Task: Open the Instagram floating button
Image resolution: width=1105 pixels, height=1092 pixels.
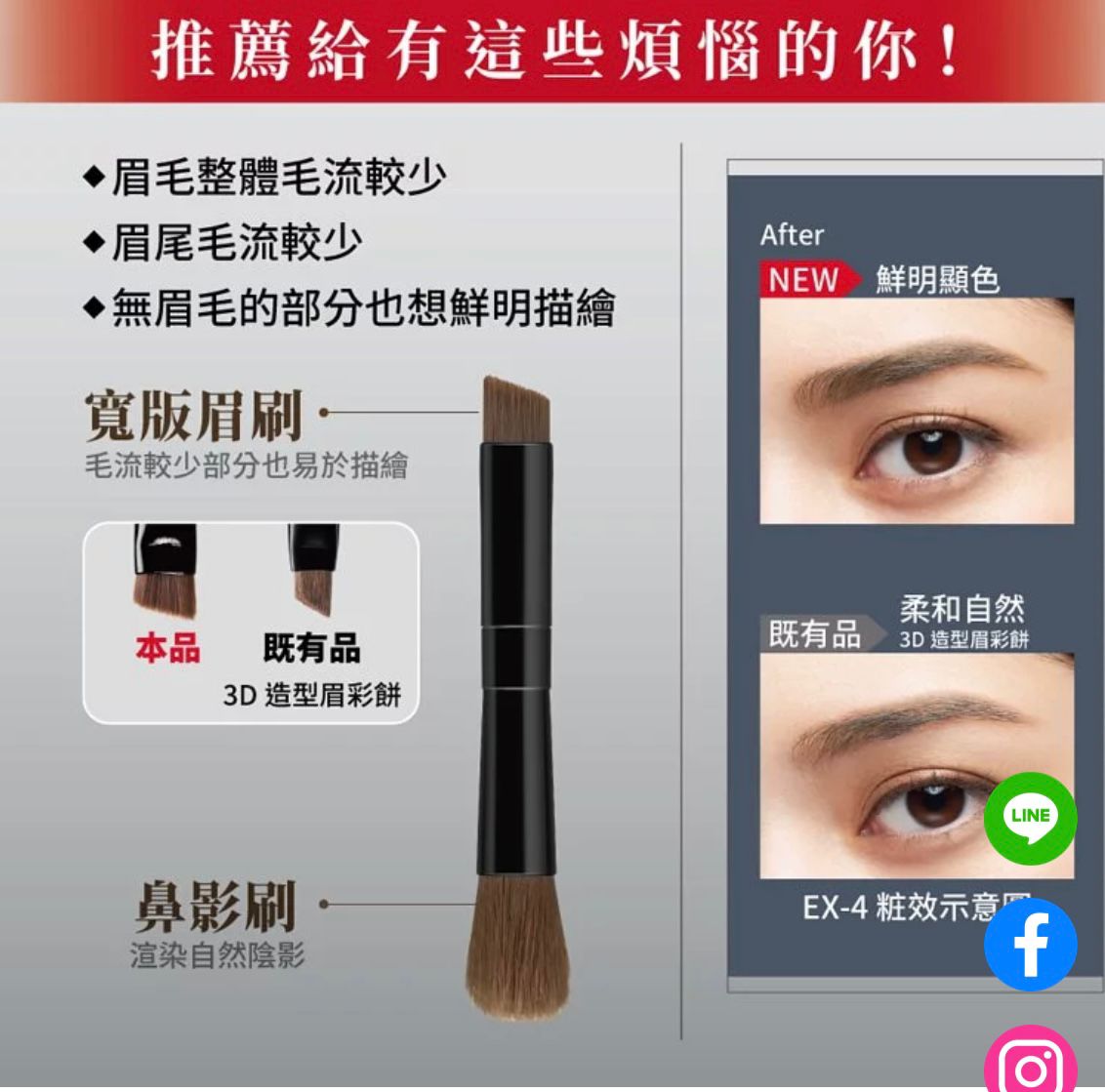Action: [1031, 1064]
